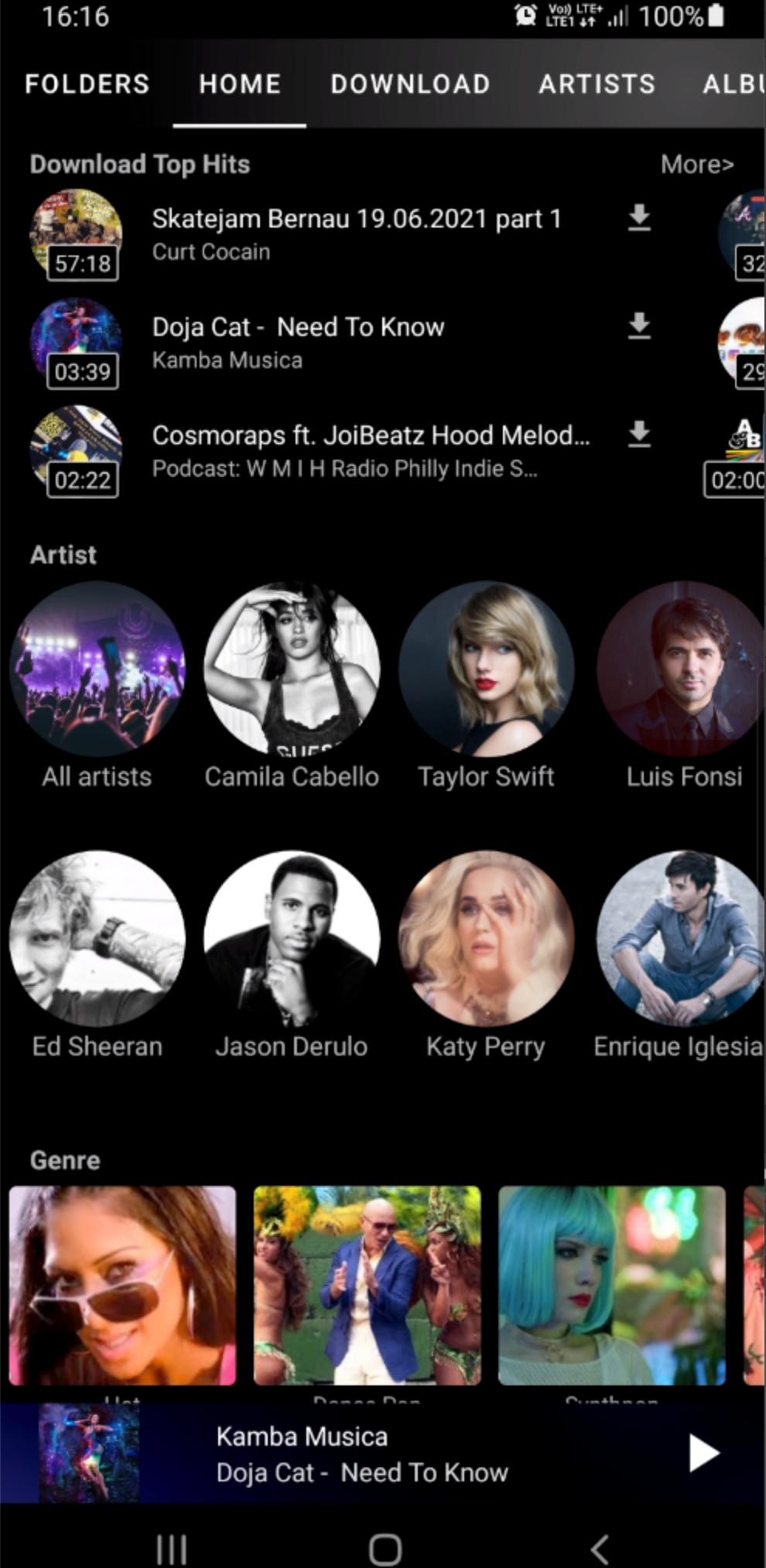The image size is (766, 1568).
Task: Open artist Ed Sheeran
Action: (x=97, y=955)
